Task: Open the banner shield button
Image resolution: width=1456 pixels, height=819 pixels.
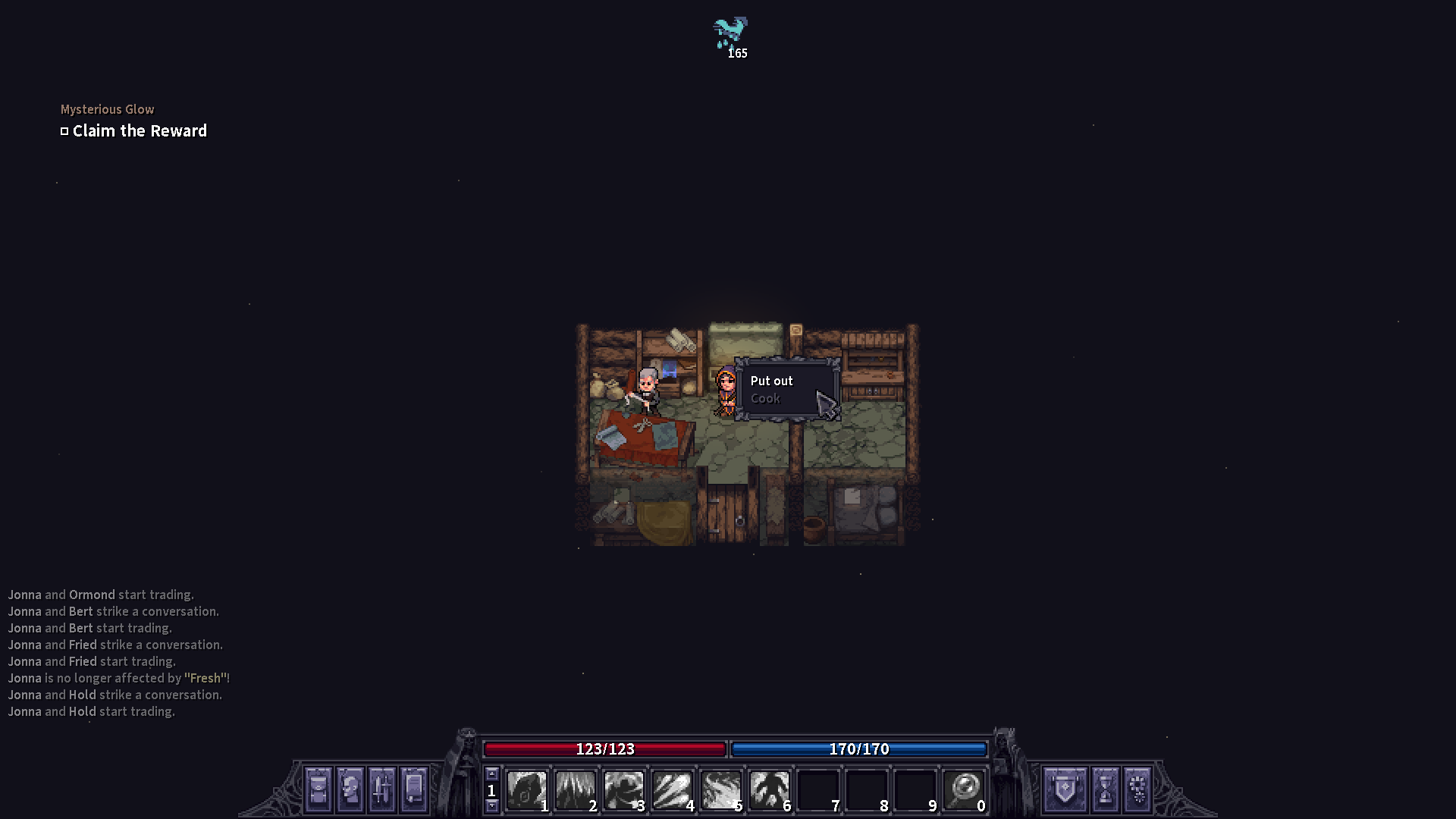Action: point(1065,789)
